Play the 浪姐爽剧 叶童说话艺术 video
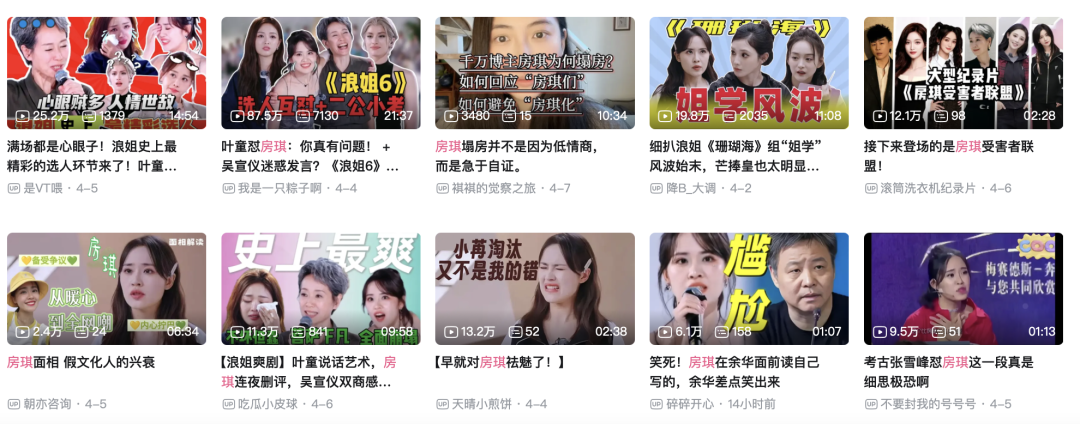The height and width of the screenshot is (424, 1080). pos(320,288)
